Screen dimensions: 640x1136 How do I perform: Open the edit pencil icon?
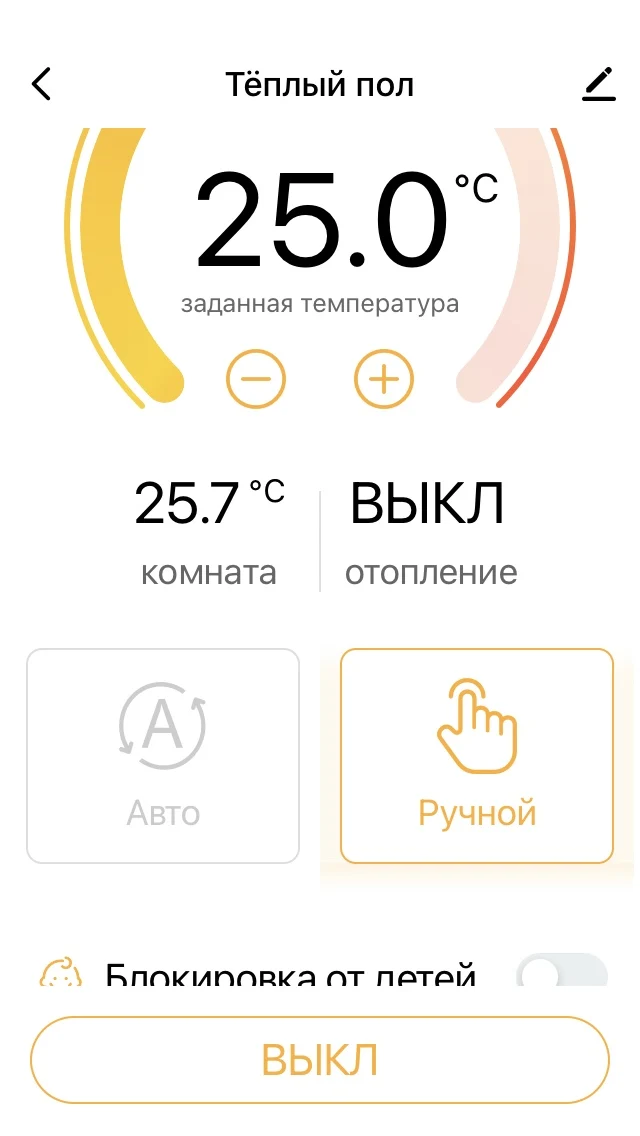click(599, 86)
